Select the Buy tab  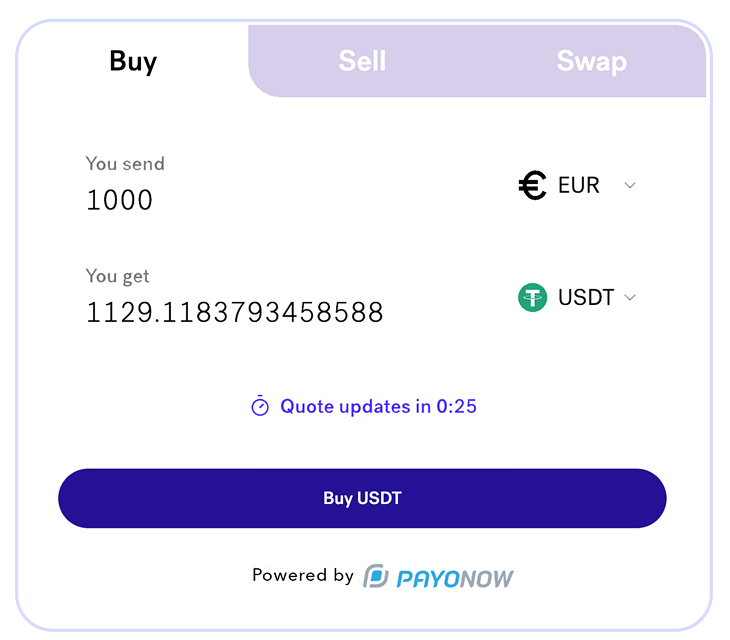(x=133, y=61)
